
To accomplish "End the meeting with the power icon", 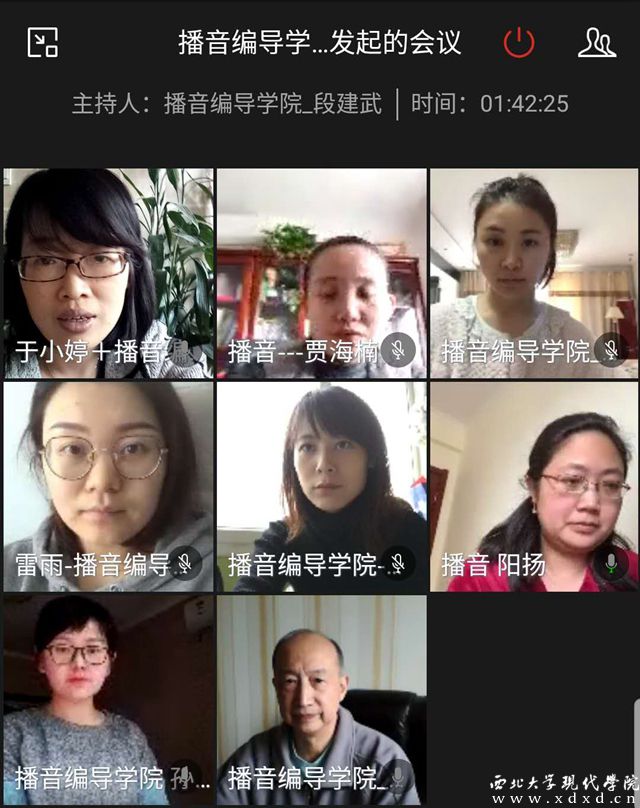I will [x=519, y=42].
